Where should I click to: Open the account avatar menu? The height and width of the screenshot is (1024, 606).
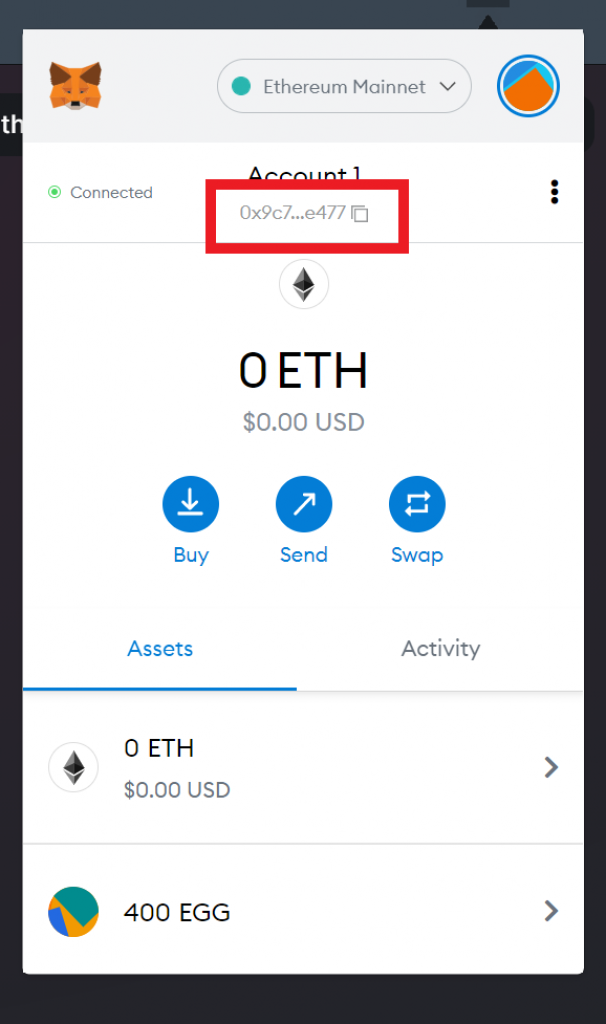click(528, 86)
